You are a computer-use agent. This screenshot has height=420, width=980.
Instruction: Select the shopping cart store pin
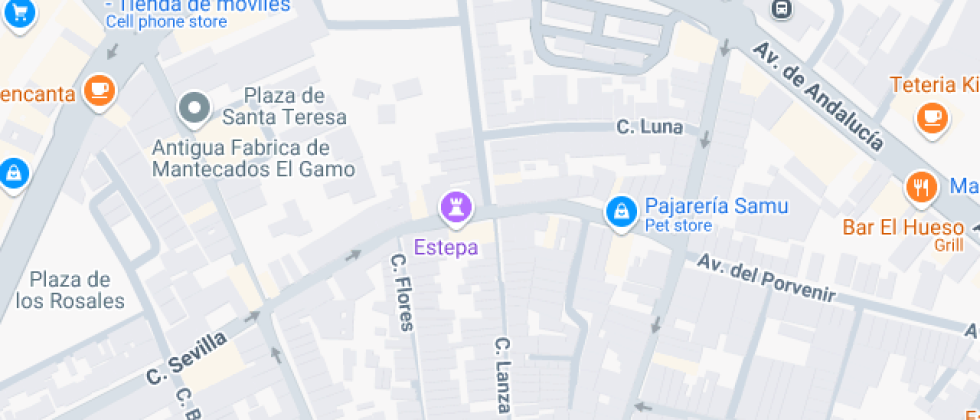19,14
